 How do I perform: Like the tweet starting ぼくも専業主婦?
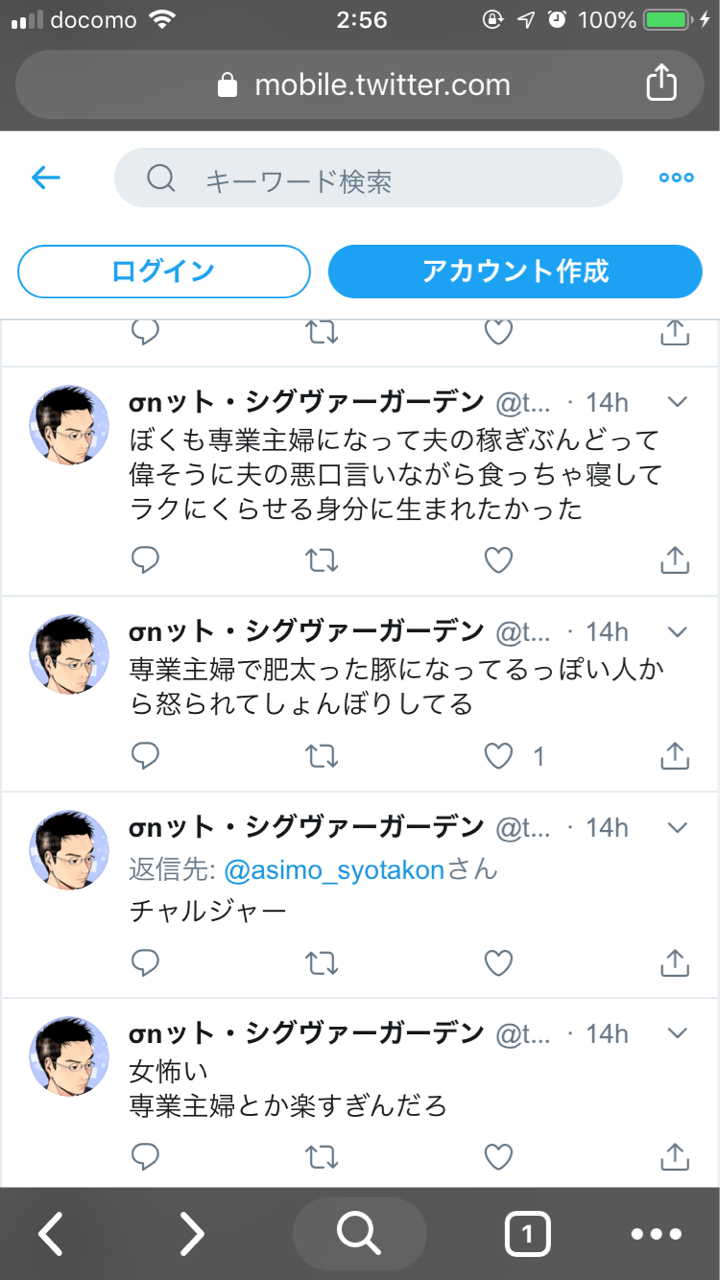[x=498, y=560]
